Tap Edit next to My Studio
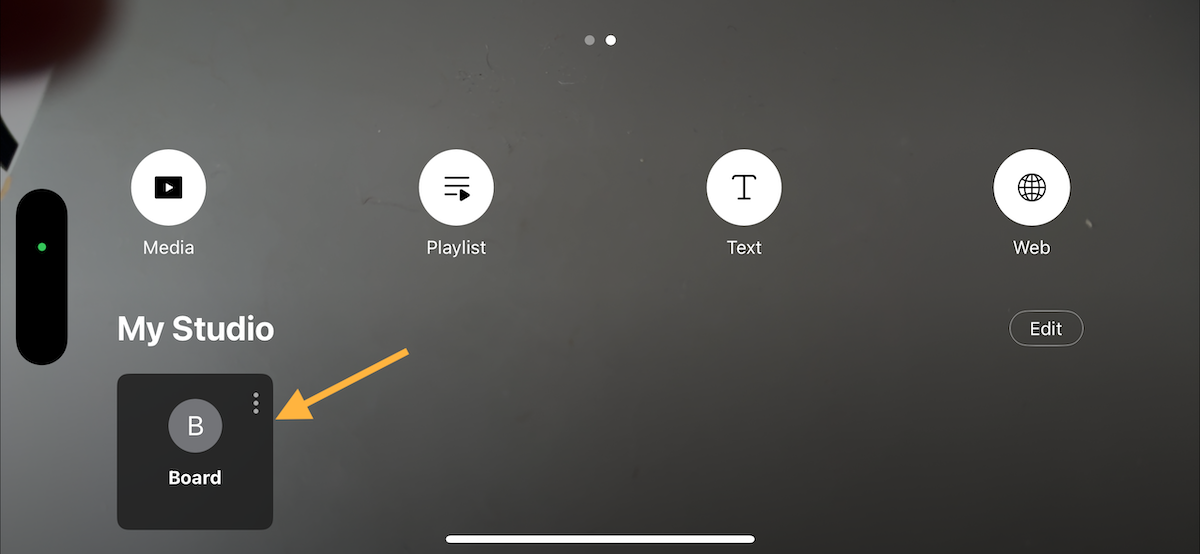Screen dimensions: 1200x554 coord(1046,328)
